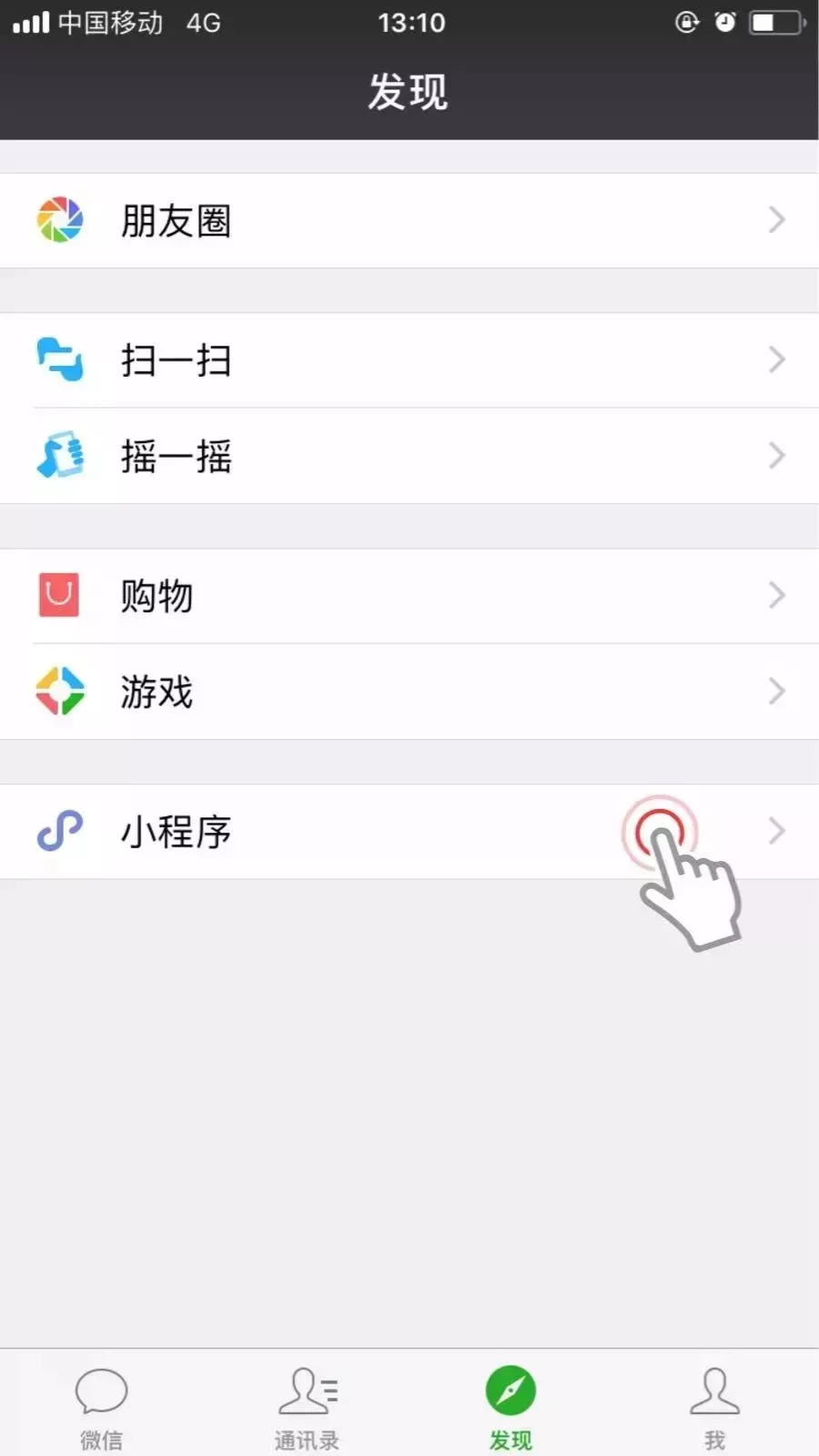
Task: Open Shopping via the 购物 bag icon
Action: coord(58,596)
